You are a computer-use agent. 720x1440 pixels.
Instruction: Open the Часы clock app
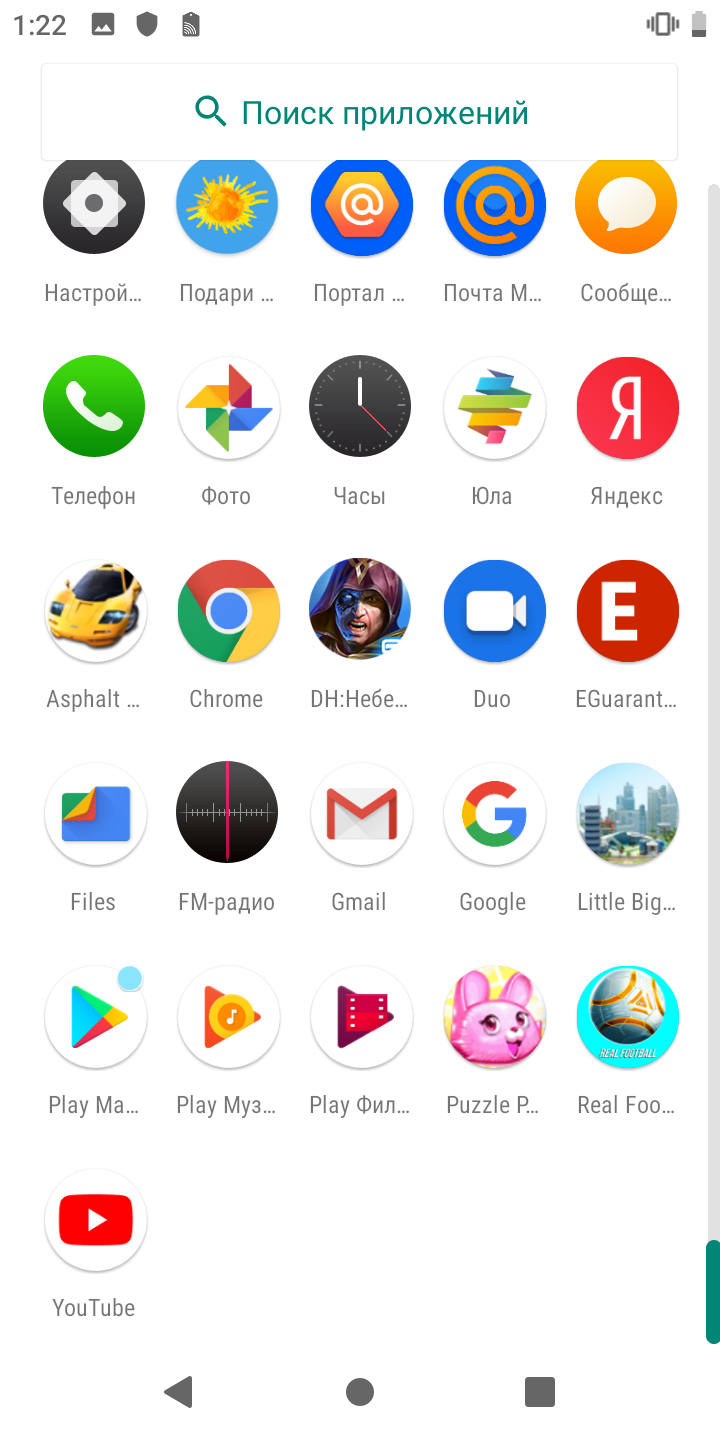pyautogui.click(x=360, y=406)
